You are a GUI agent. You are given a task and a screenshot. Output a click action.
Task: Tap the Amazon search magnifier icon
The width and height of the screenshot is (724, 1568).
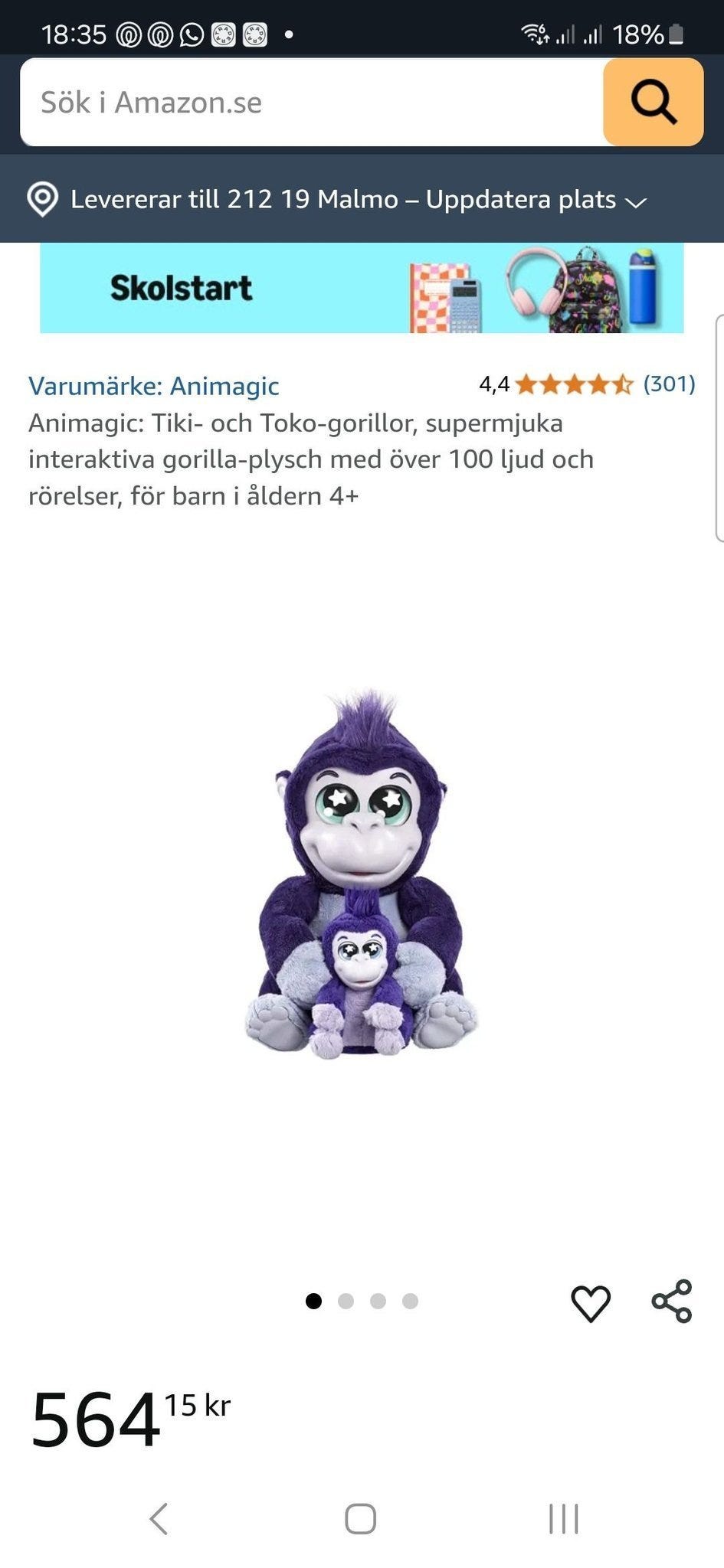tap(653, 102)
